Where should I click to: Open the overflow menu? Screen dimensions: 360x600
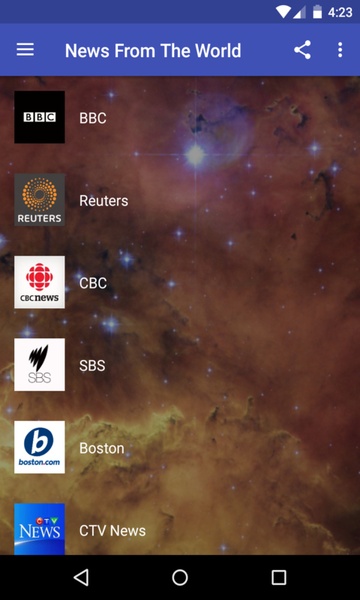pyautogui.click(x=340, y=50)
